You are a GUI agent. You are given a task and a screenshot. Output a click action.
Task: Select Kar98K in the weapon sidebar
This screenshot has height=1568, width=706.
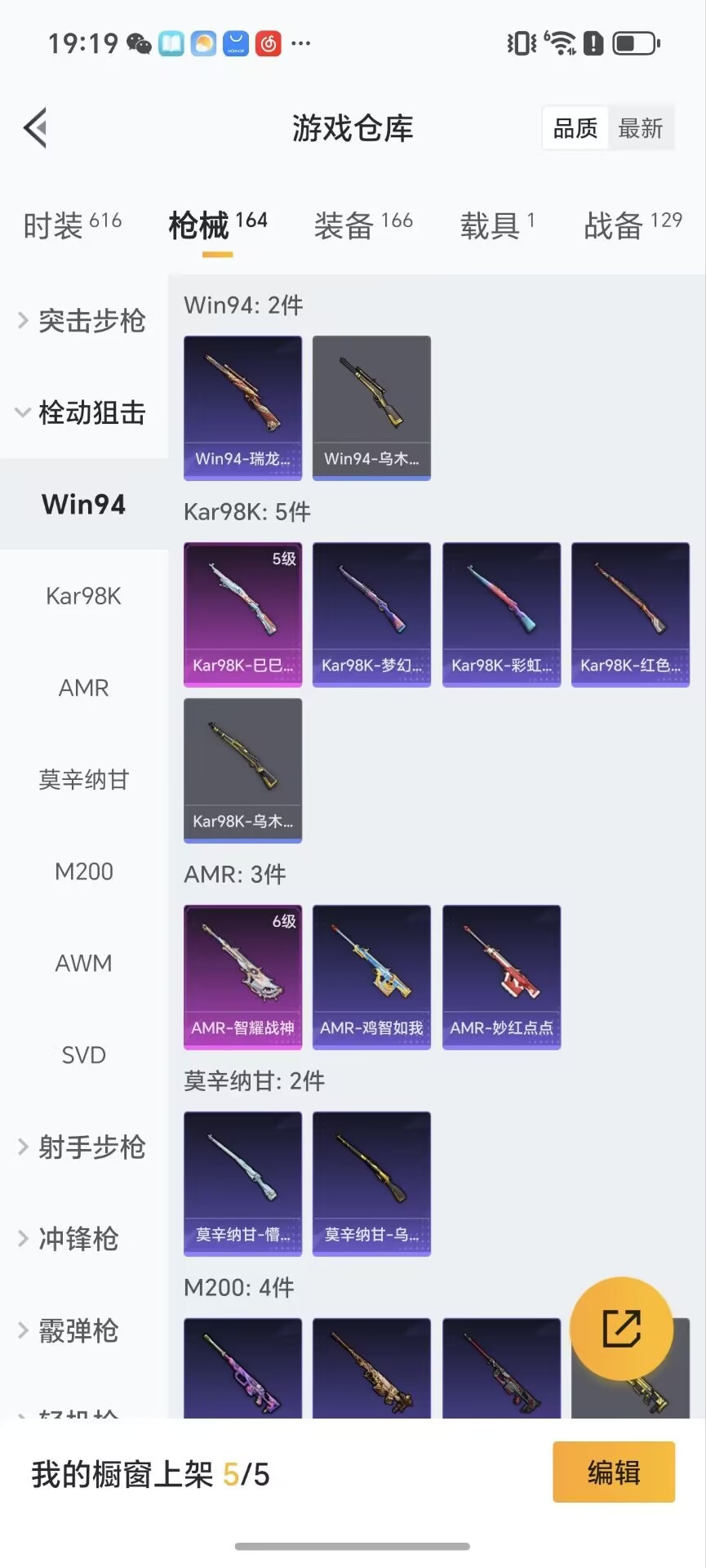(x=83, y=595)
